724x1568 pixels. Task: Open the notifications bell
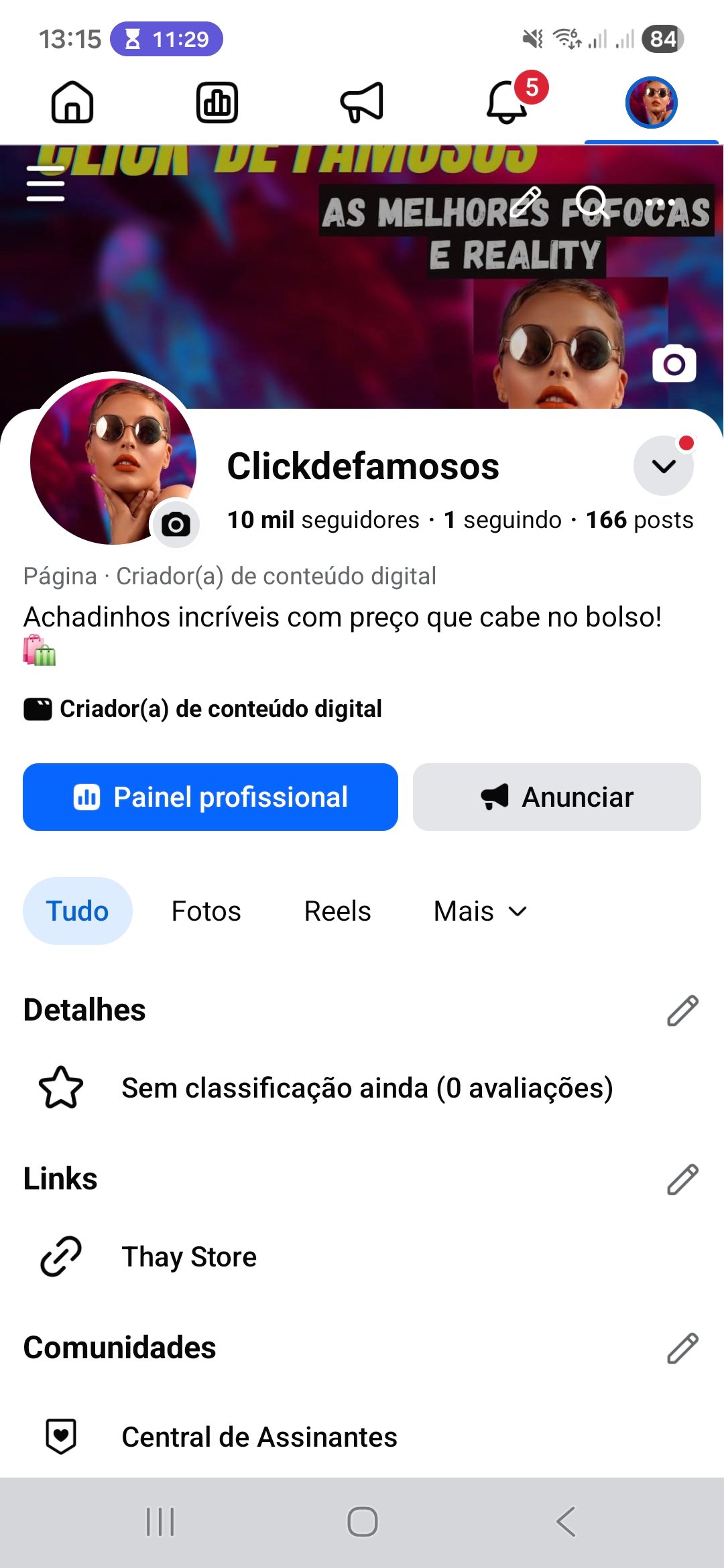(507, 103)
